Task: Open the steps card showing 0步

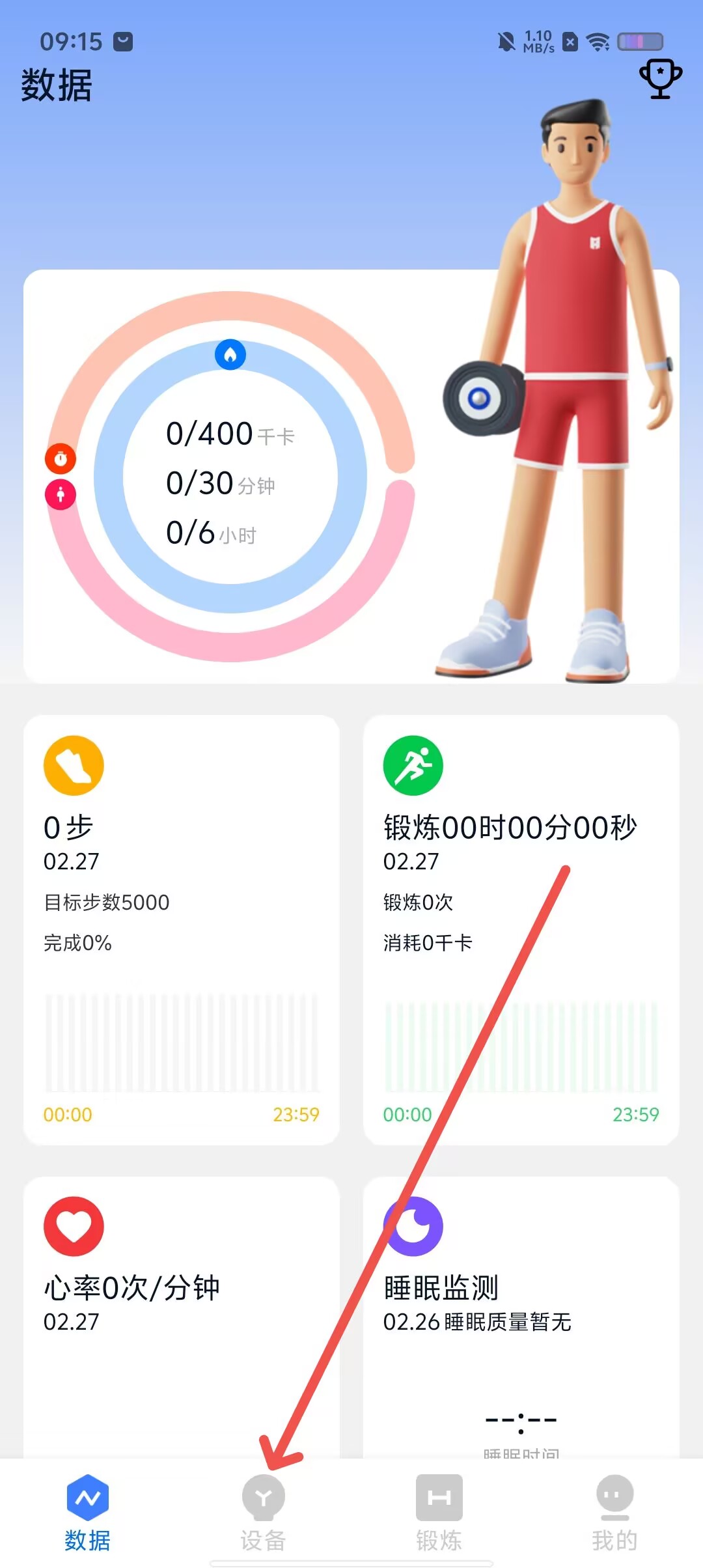Action: click(181, 929)
